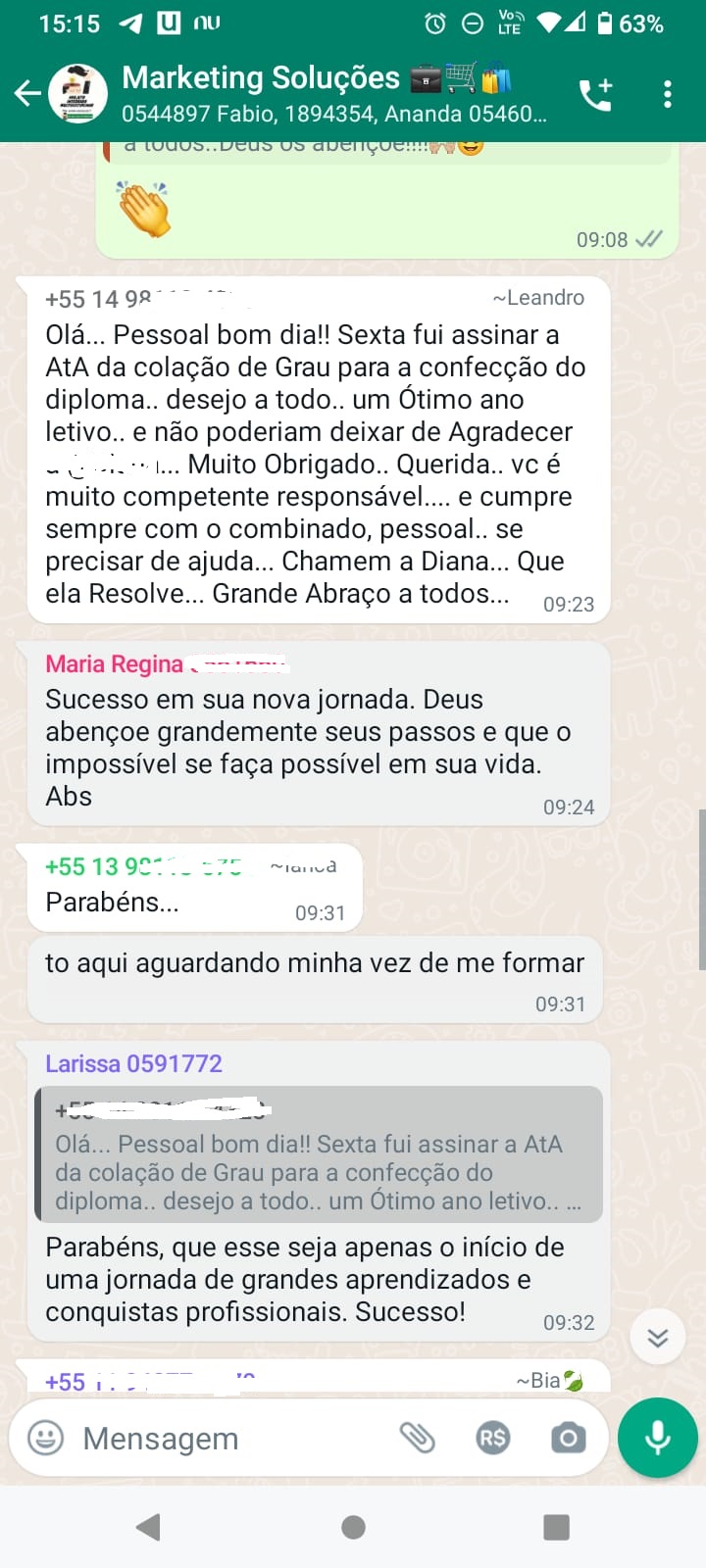706x1568 pixels.
Task: Open Maria Regina's sender name
Action: click(x=115, y=664)
